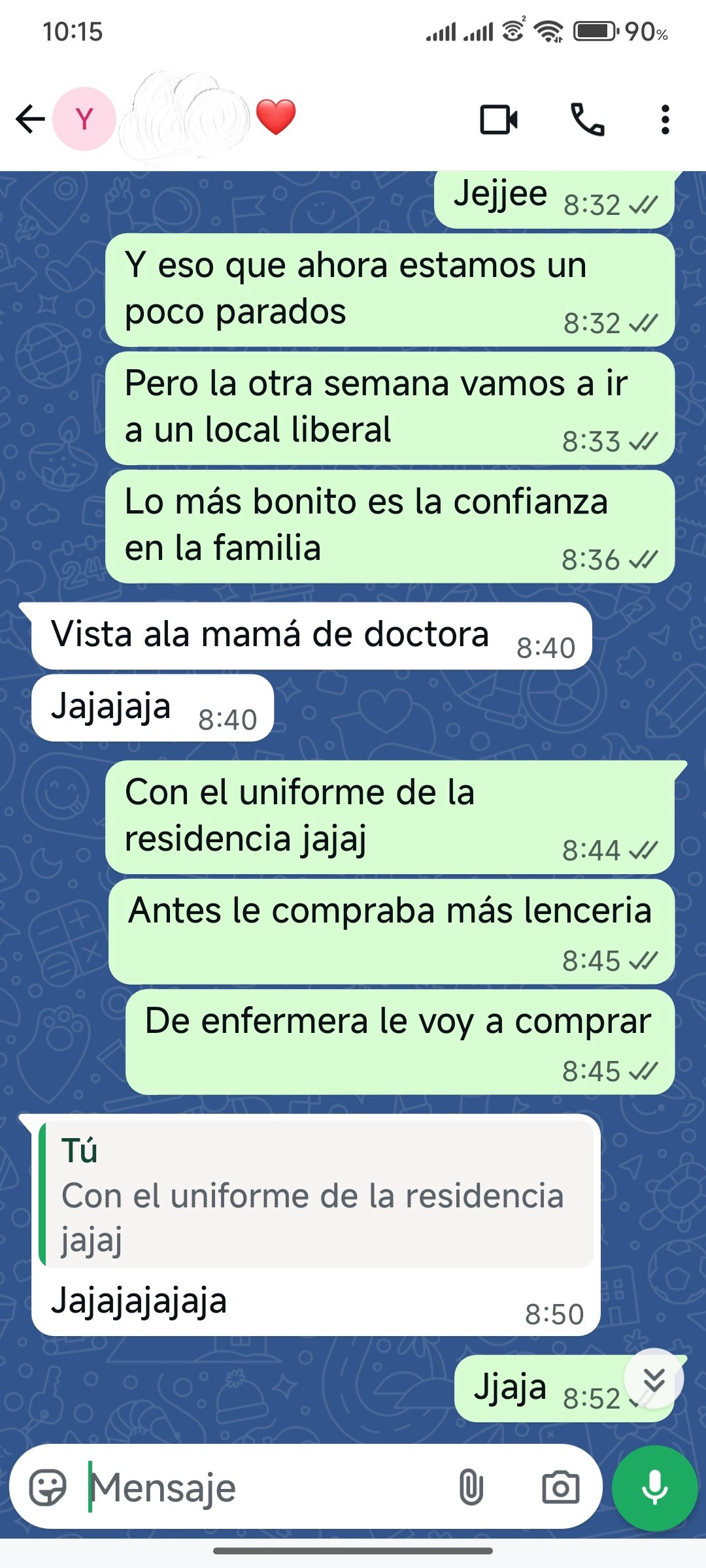706x1568 pixels.
Task: Attach a file to the chat
Action: click(x=471, y=1488)
